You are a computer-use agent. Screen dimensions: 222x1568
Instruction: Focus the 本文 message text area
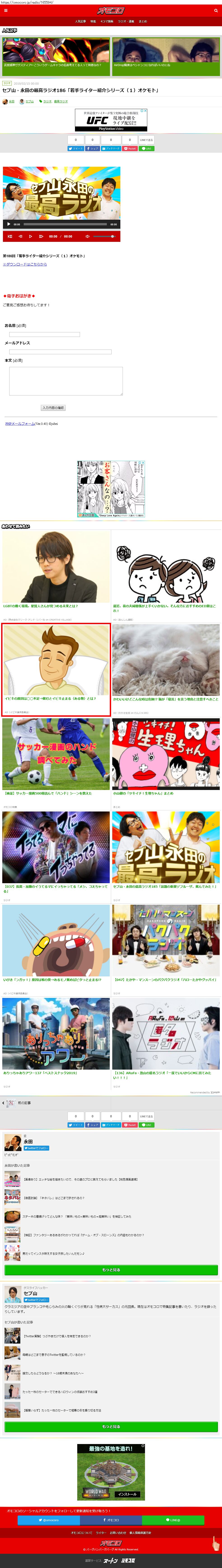[66, 381]
